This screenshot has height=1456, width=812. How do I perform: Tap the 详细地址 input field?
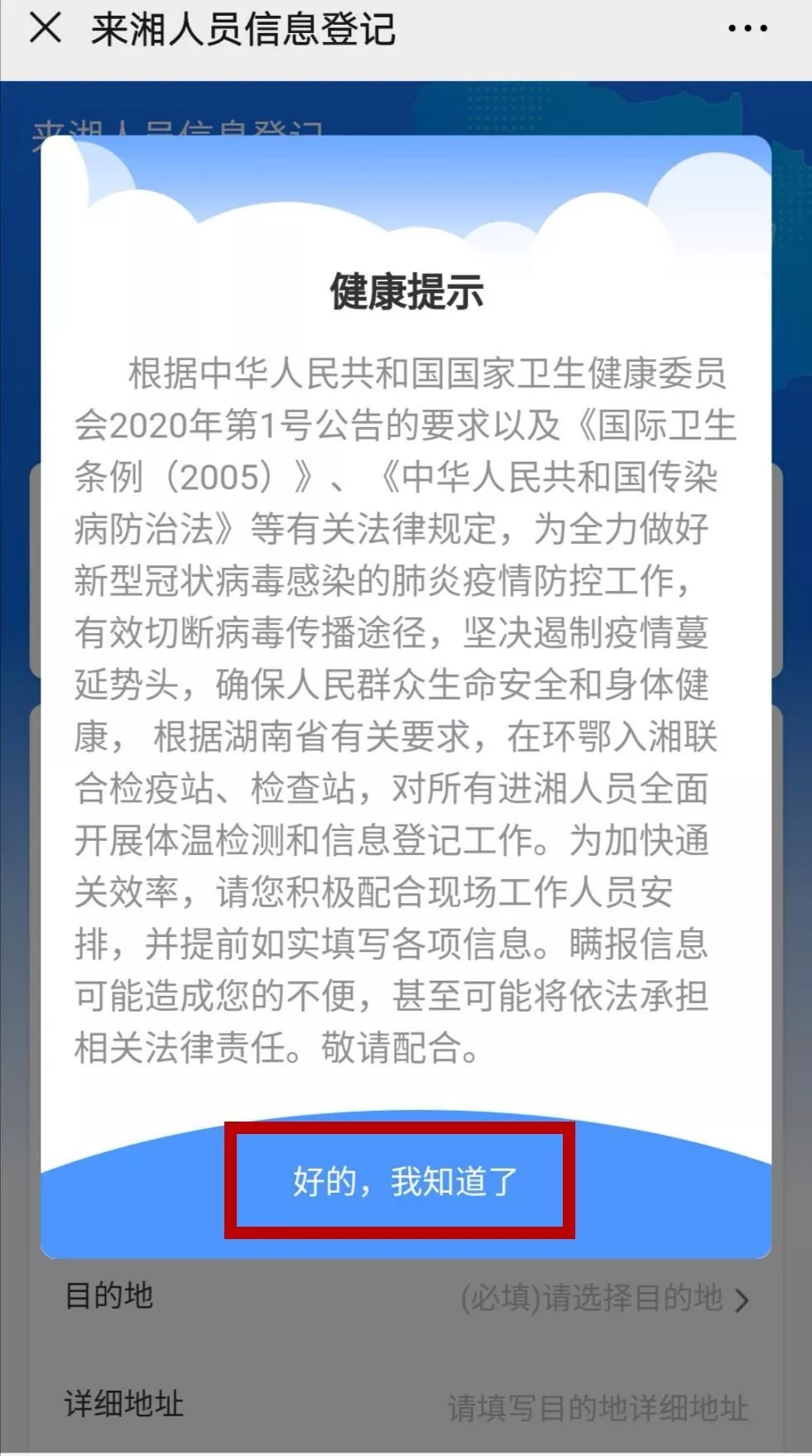(x=598, y=1406)
